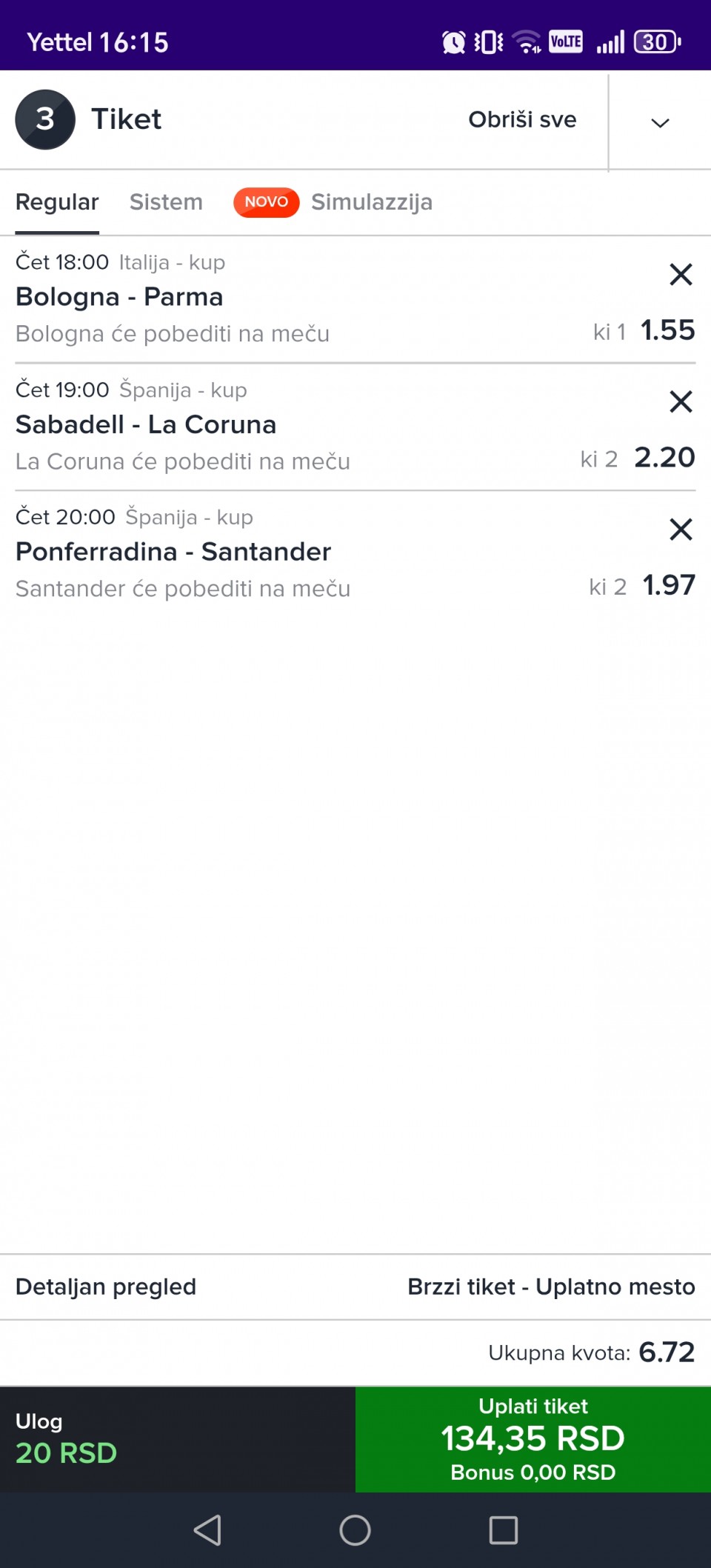Switch to the Sistem tab
The image size is (711, 1568).
[166, 202]
